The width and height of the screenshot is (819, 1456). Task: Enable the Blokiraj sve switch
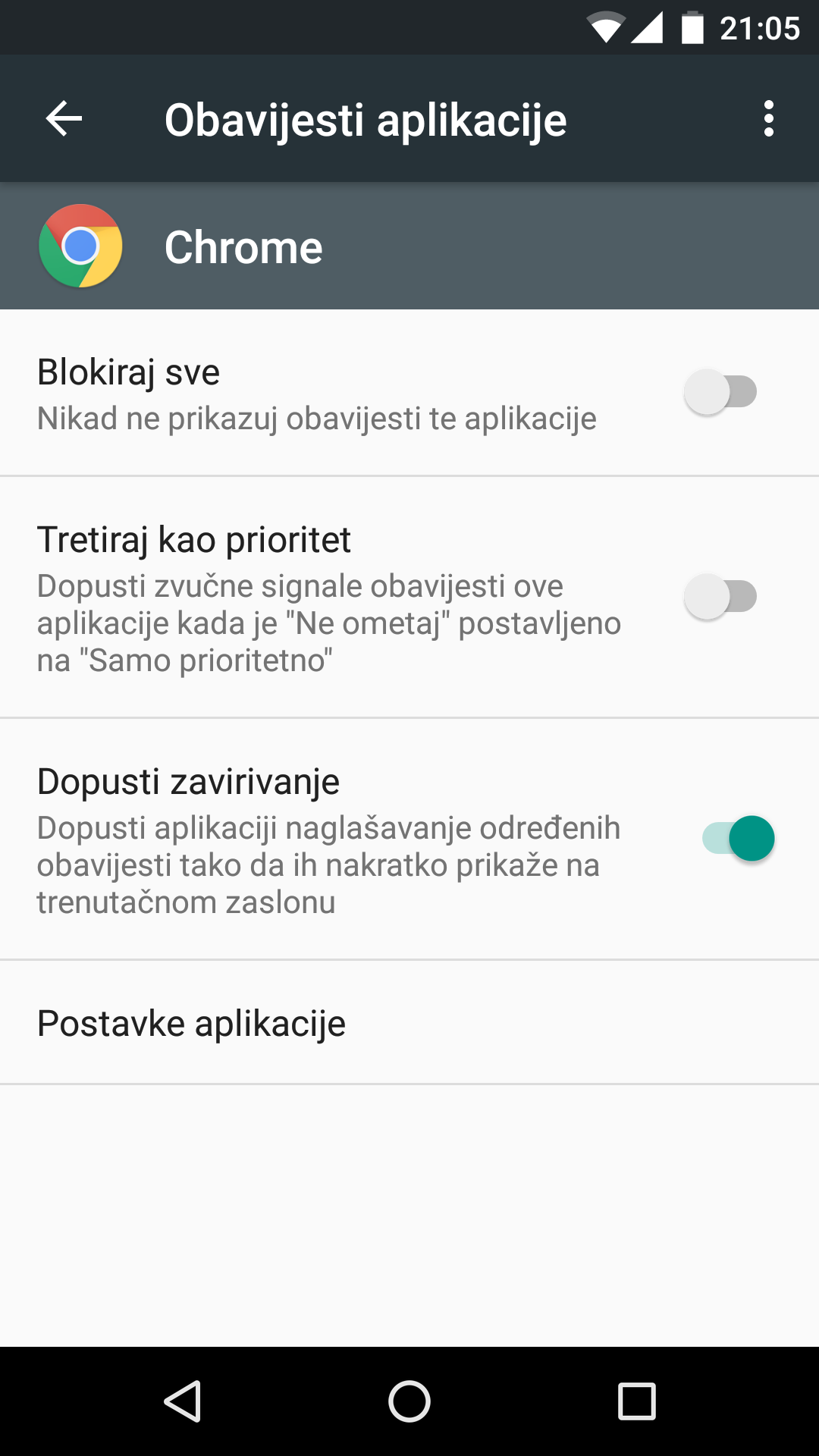tap(720, 392)
